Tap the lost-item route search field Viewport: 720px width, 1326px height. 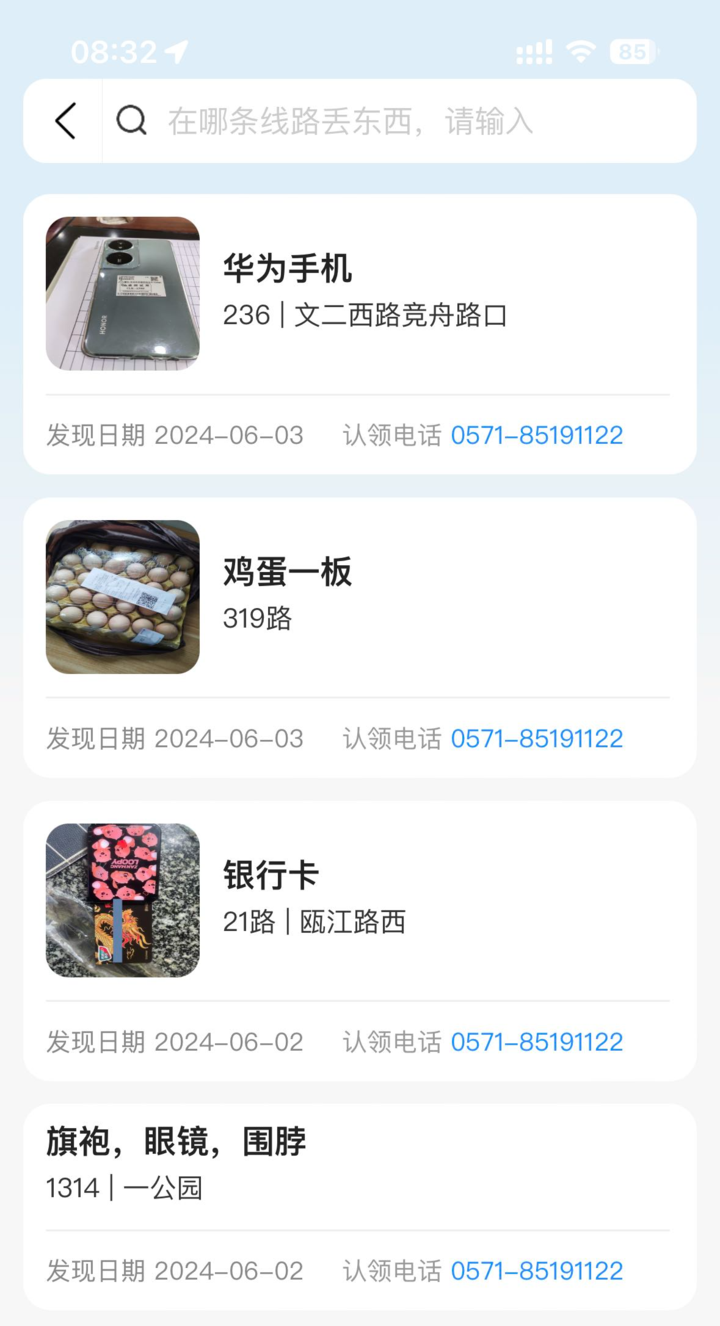399,121
